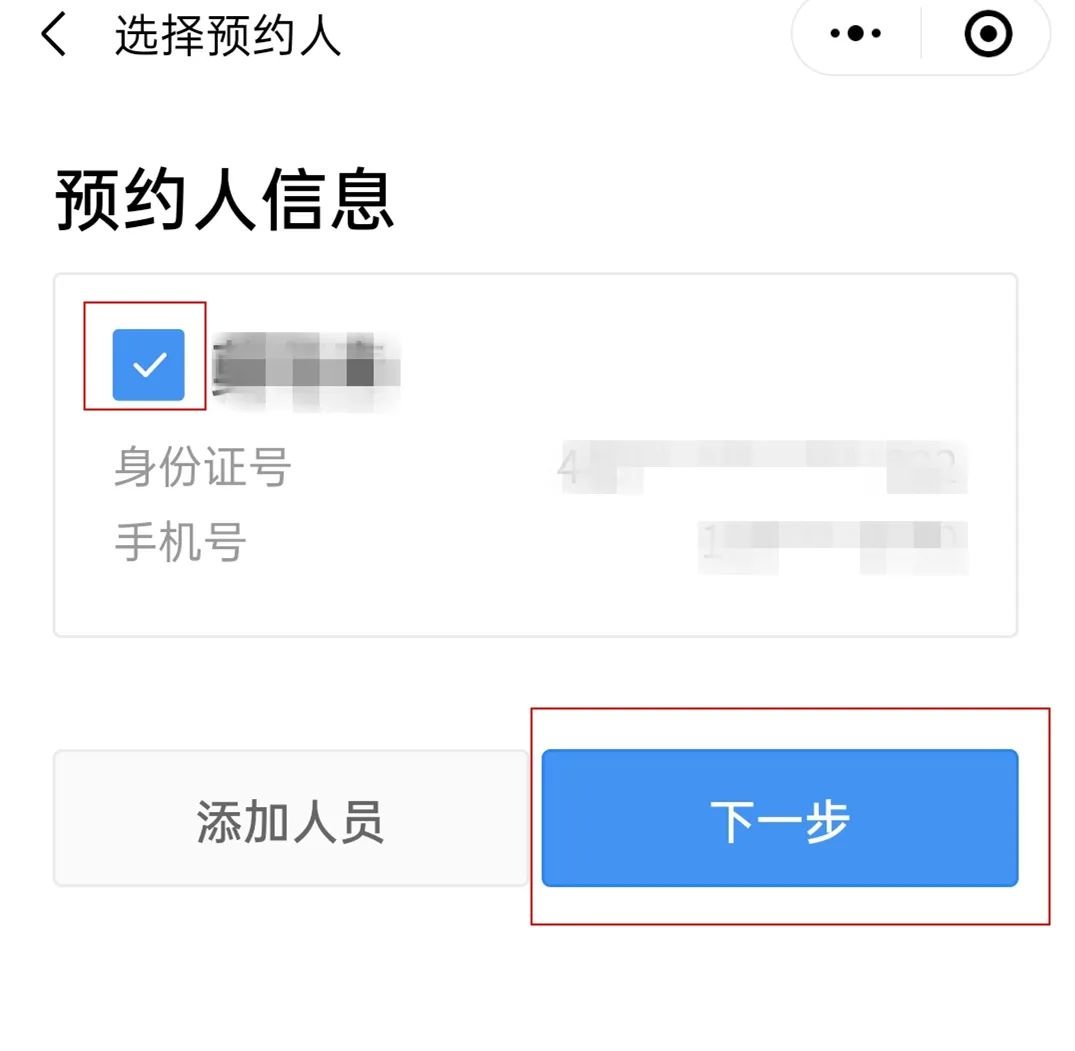Screen dimensions: 1075x1051
Task: Uncheck the selected 预约人 checkbox
Action: tap(148, 365)
